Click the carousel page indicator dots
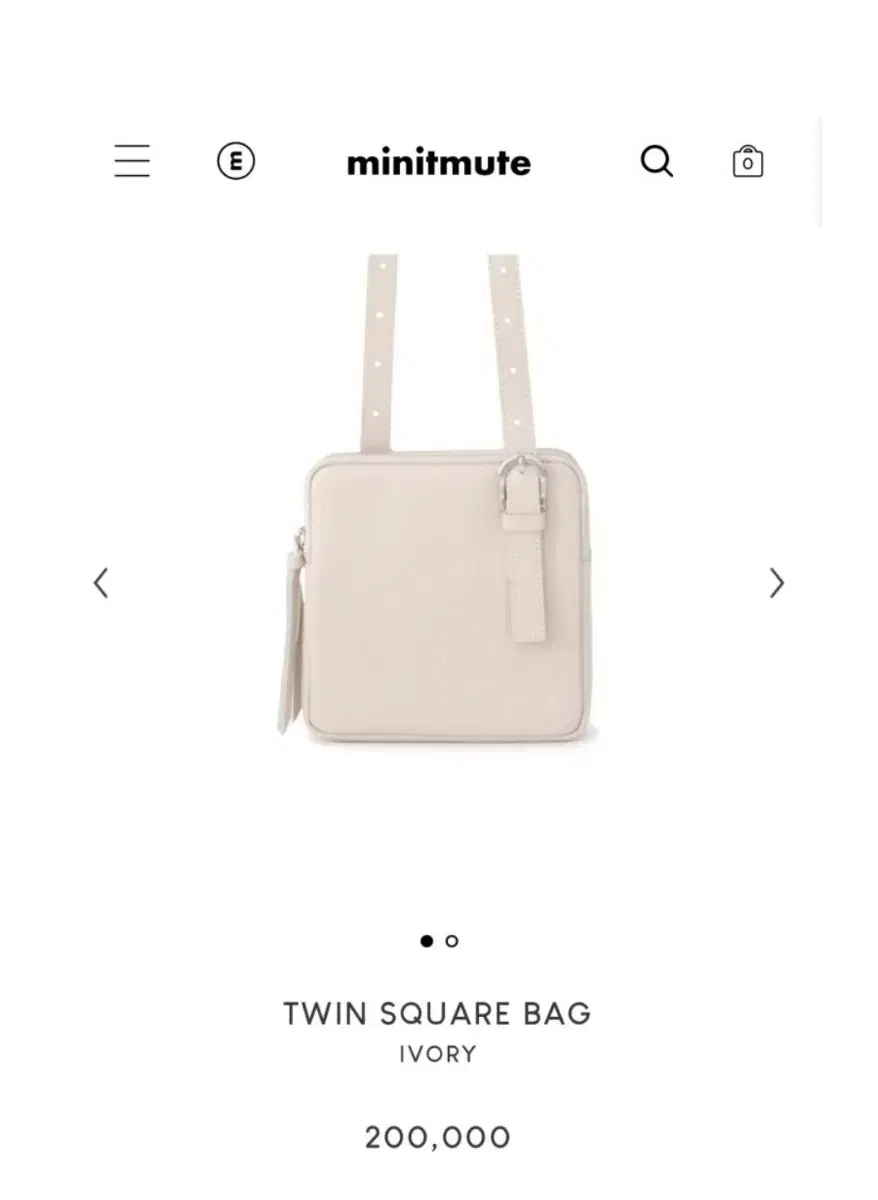 (x=439, y=941)
